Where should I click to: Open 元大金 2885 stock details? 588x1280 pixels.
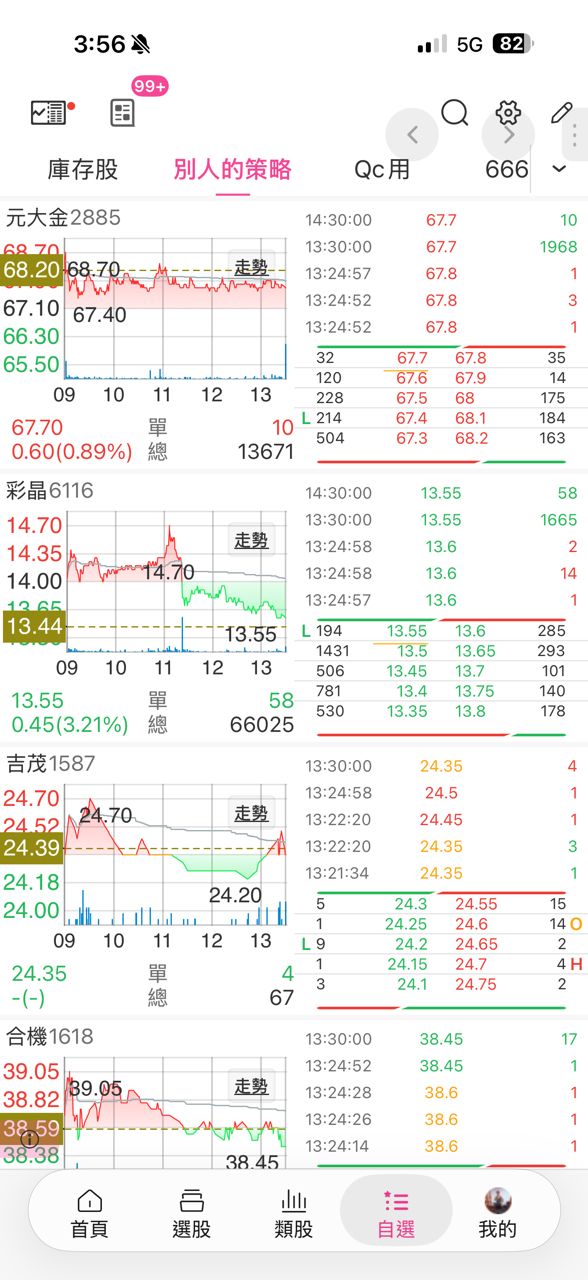point(63,217)
